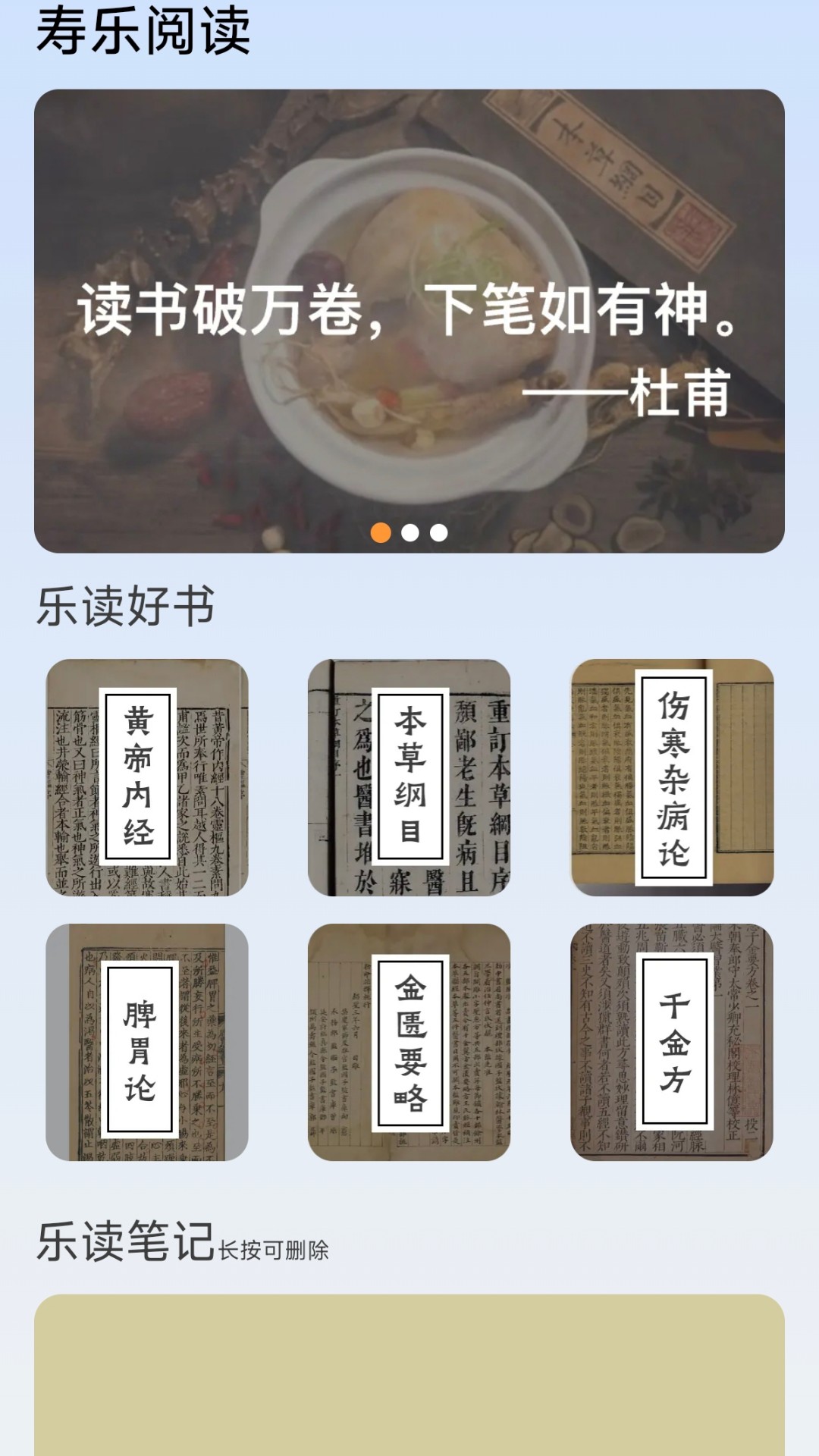Viewport: 819px width, 1456px height.
Task: Open the 伤寒杂病论 book
Action: point(672,777)
